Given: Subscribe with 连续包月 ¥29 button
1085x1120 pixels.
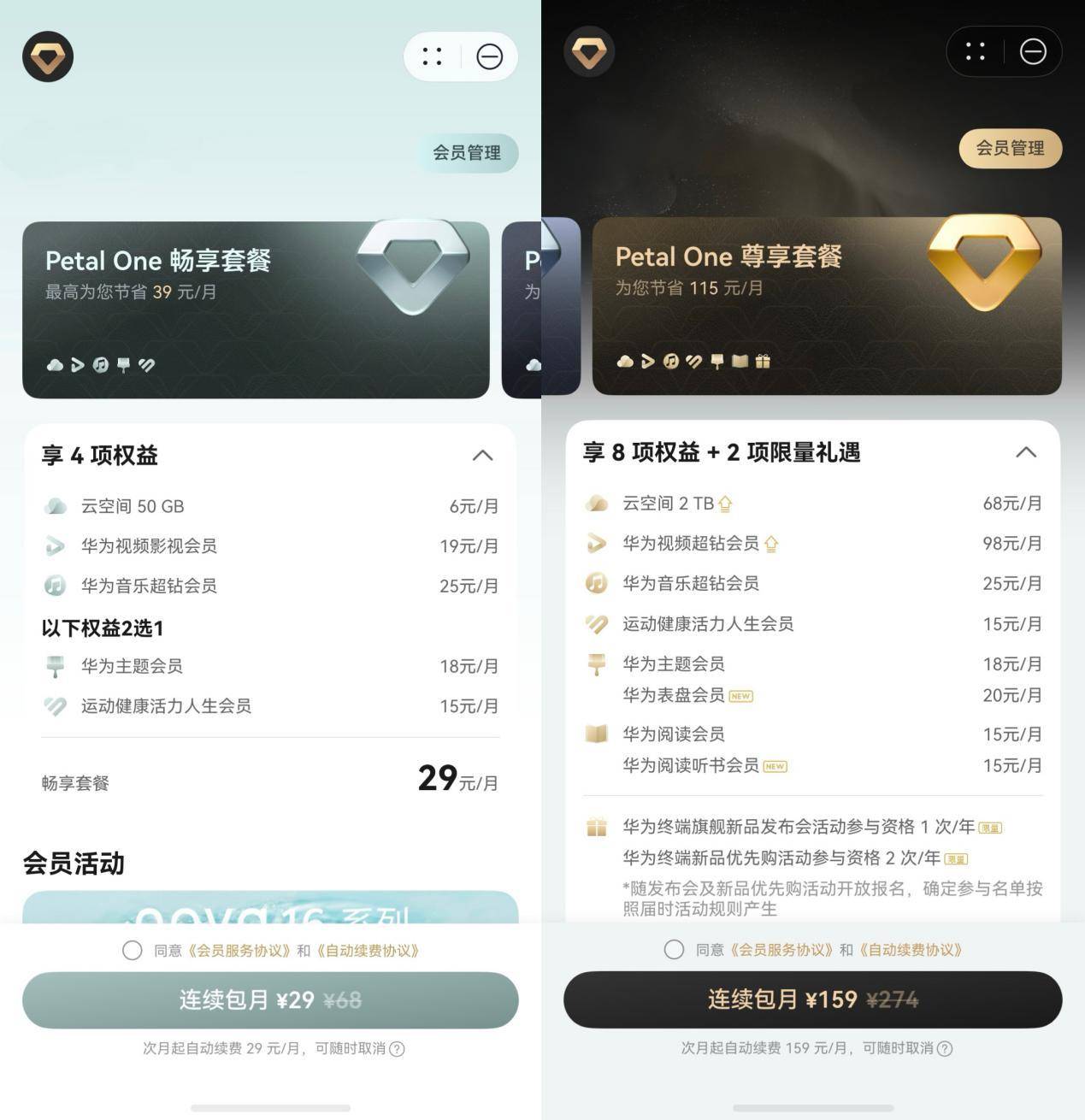Looking at the screenshot, I should 270,1000.
